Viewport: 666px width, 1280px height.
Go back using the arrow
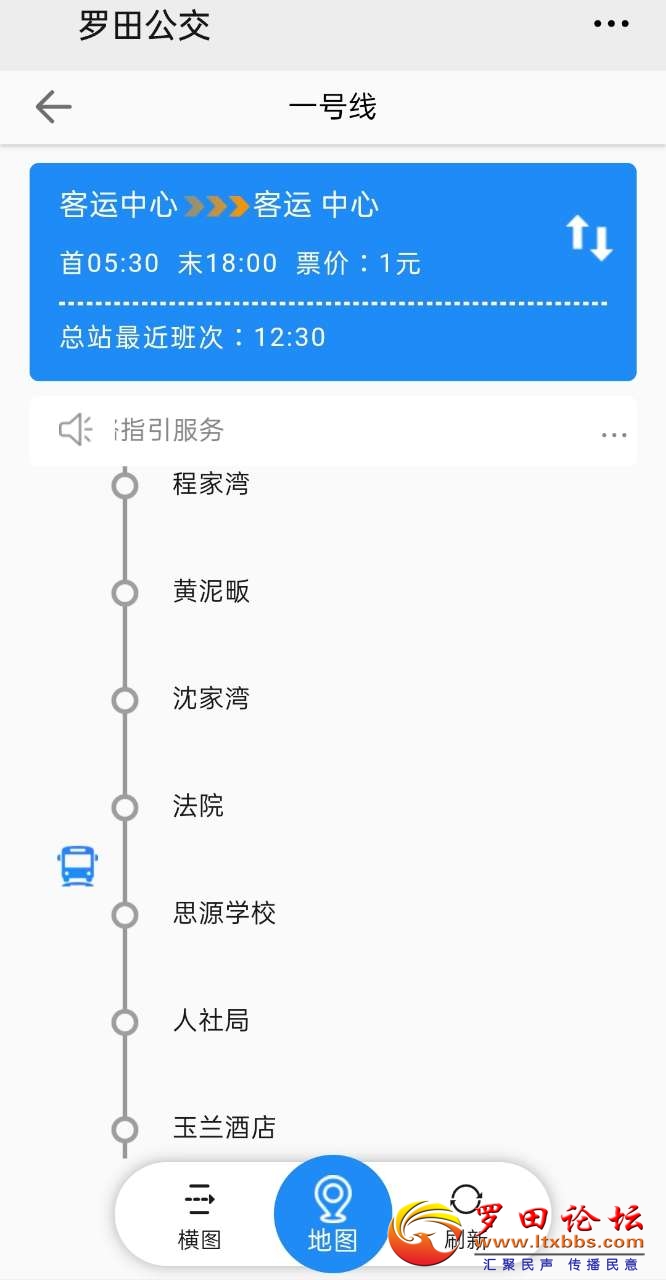tap(53, 107)
